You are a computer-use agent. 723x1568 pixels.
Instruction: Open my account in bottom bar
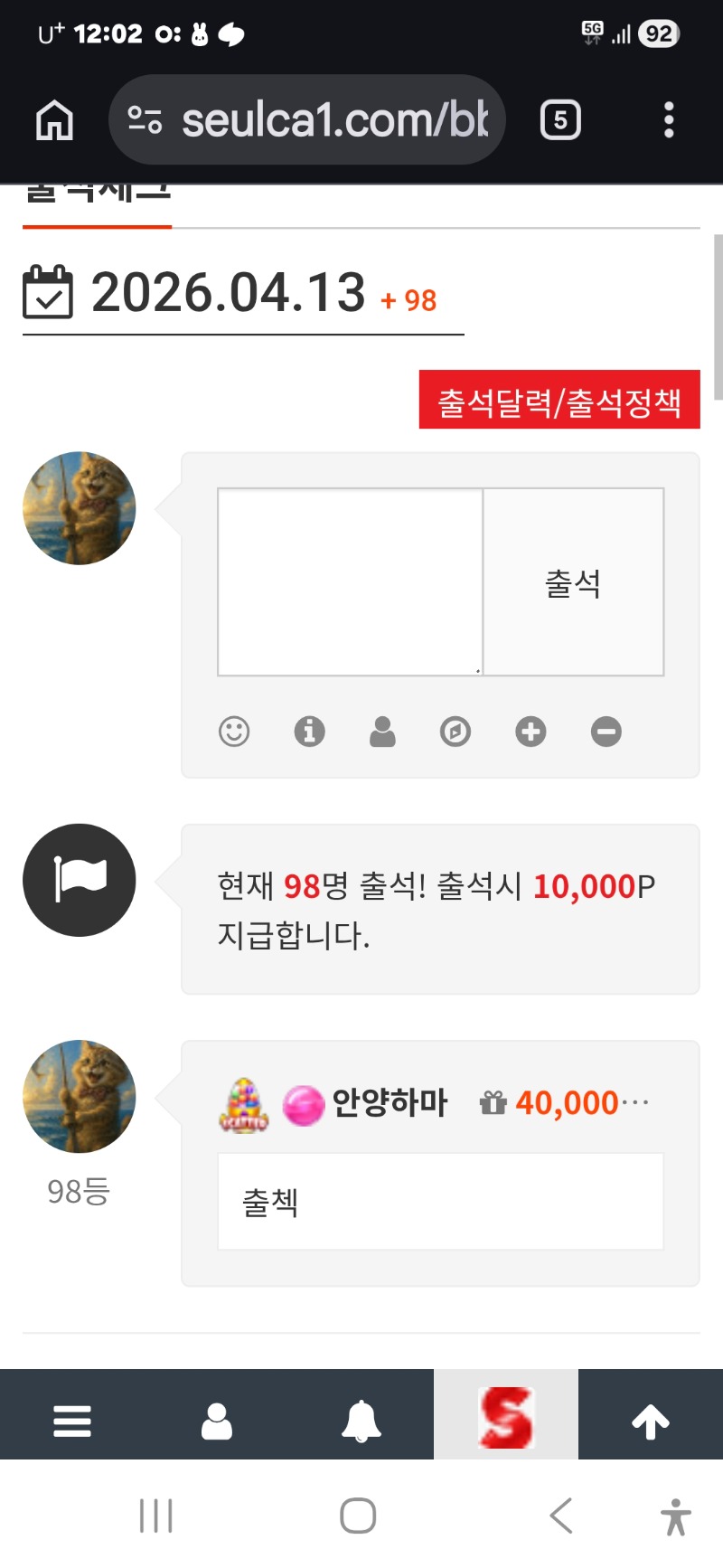pos(217,1421)
